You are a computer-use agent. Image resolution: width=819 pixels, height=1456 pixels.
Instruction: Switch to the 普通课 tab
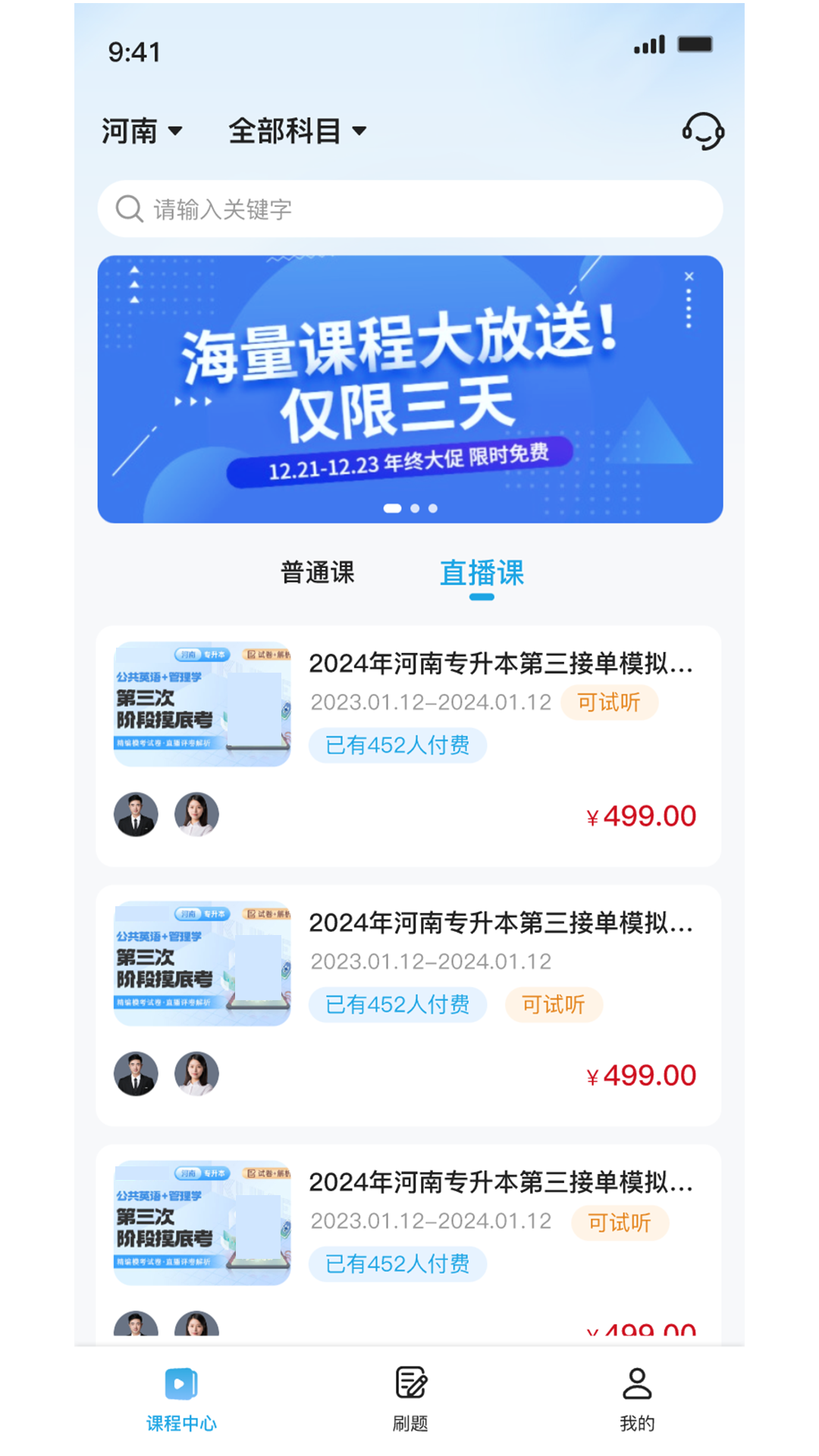tap(318, 574)
